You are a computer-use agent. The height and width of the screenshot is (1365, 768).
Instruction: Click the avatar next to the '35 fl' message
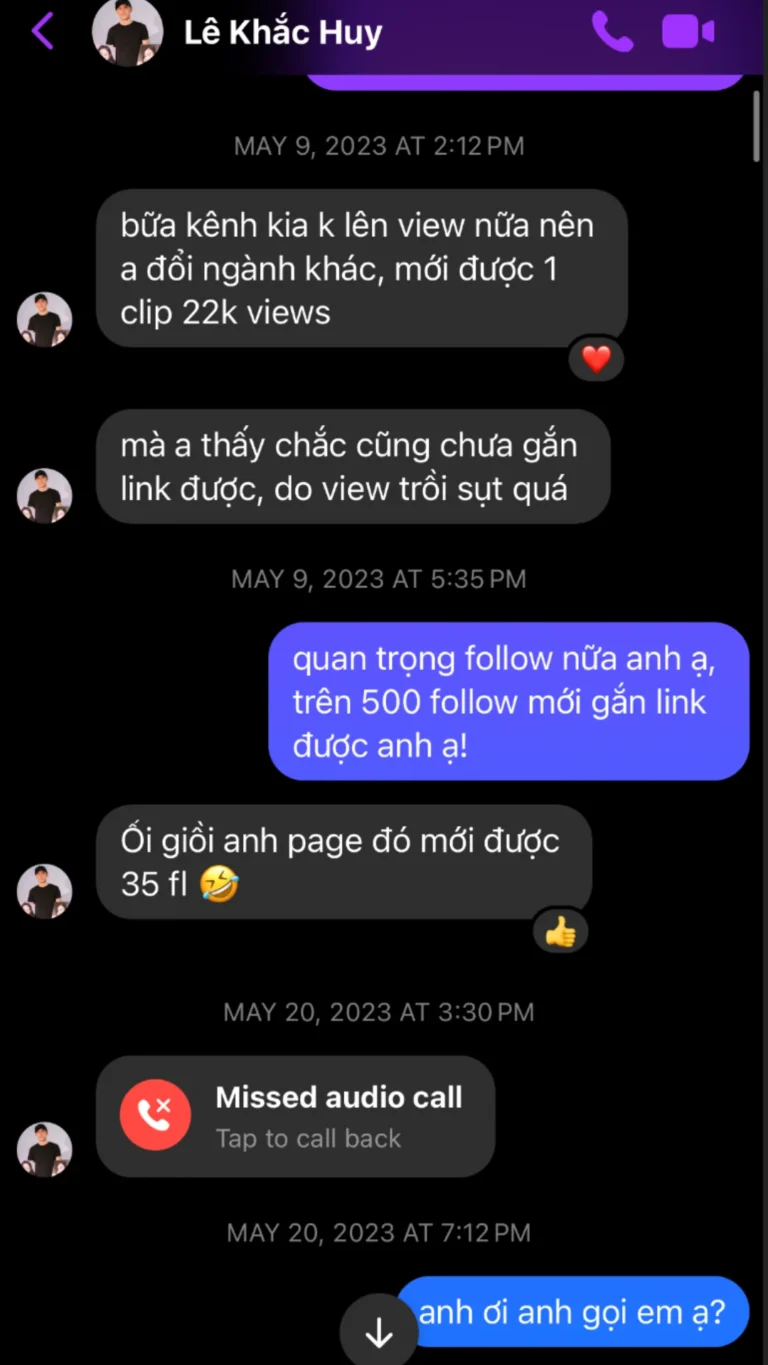(44, 890)
